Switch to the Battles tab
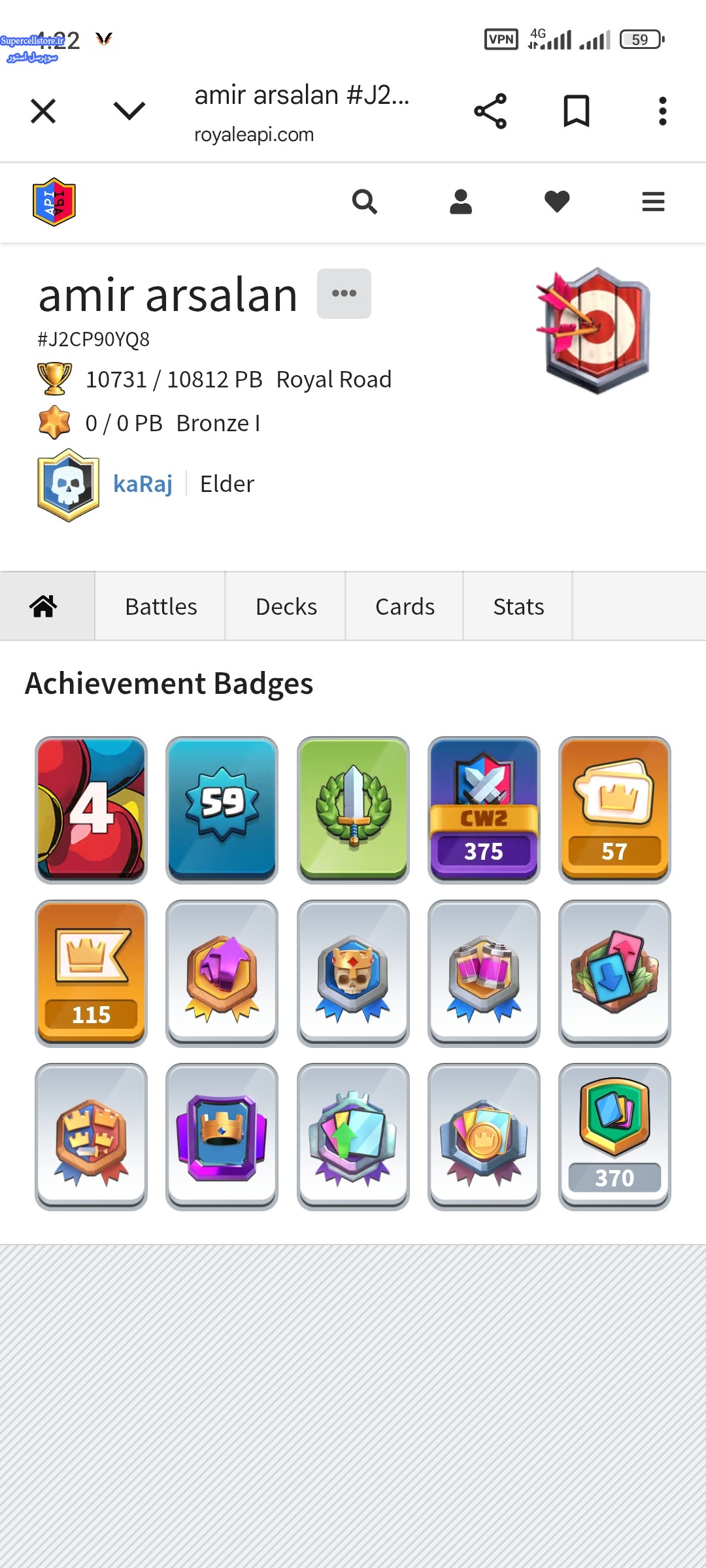Viewport: 706px width, 1568px height. pyautogui.click(x=161, y=606)
